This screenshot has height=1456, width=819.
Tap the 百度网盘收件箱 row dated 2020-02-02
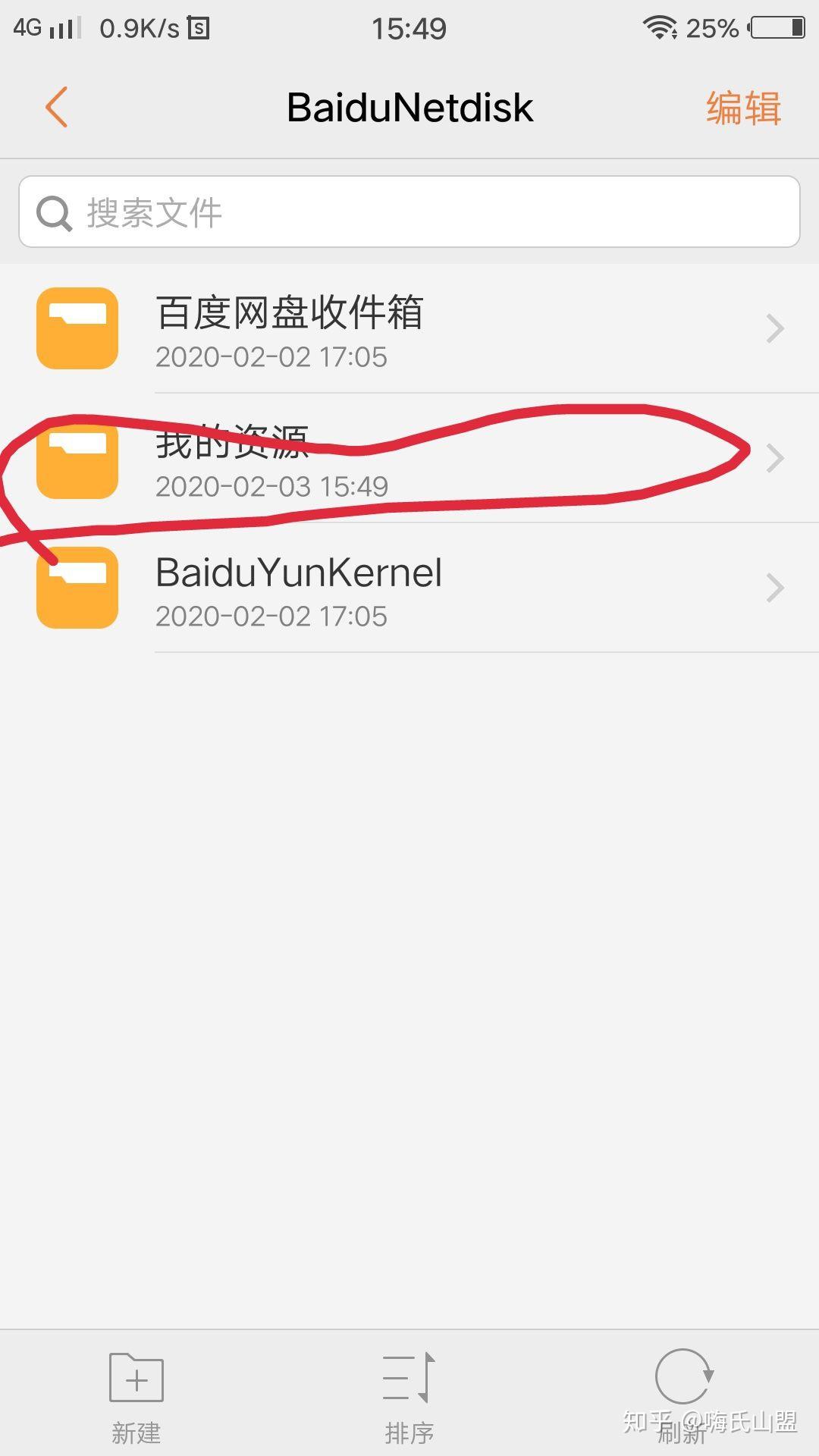pyautogui.click(x=379, y=328)
